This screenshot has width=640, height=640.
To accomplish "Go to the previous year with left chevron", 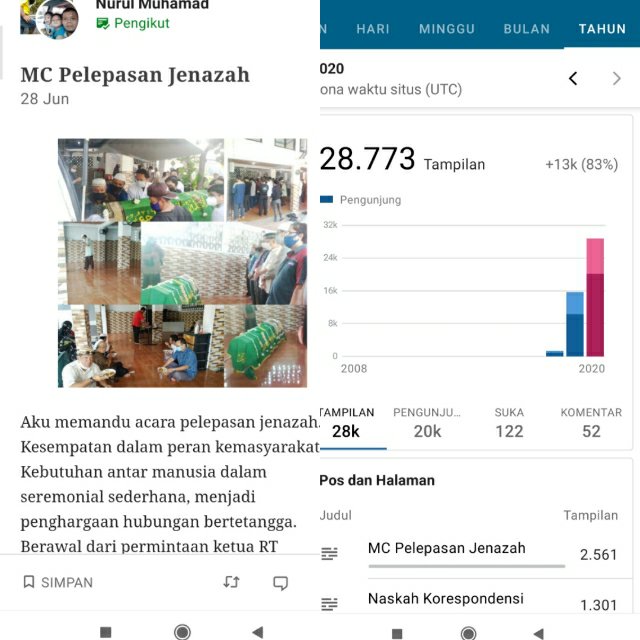I will [573, 79].
